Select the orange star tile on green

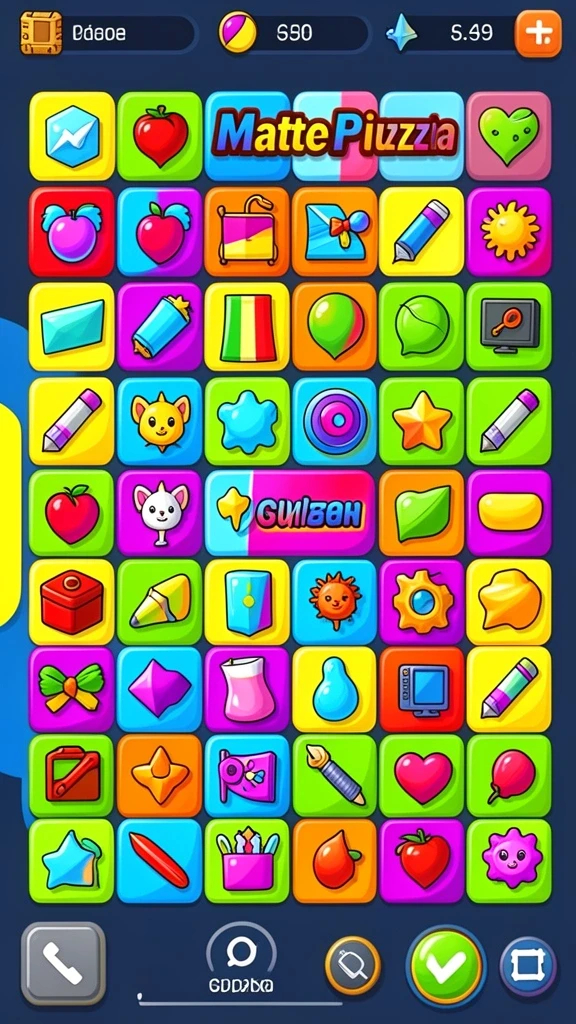click(421, 421)
